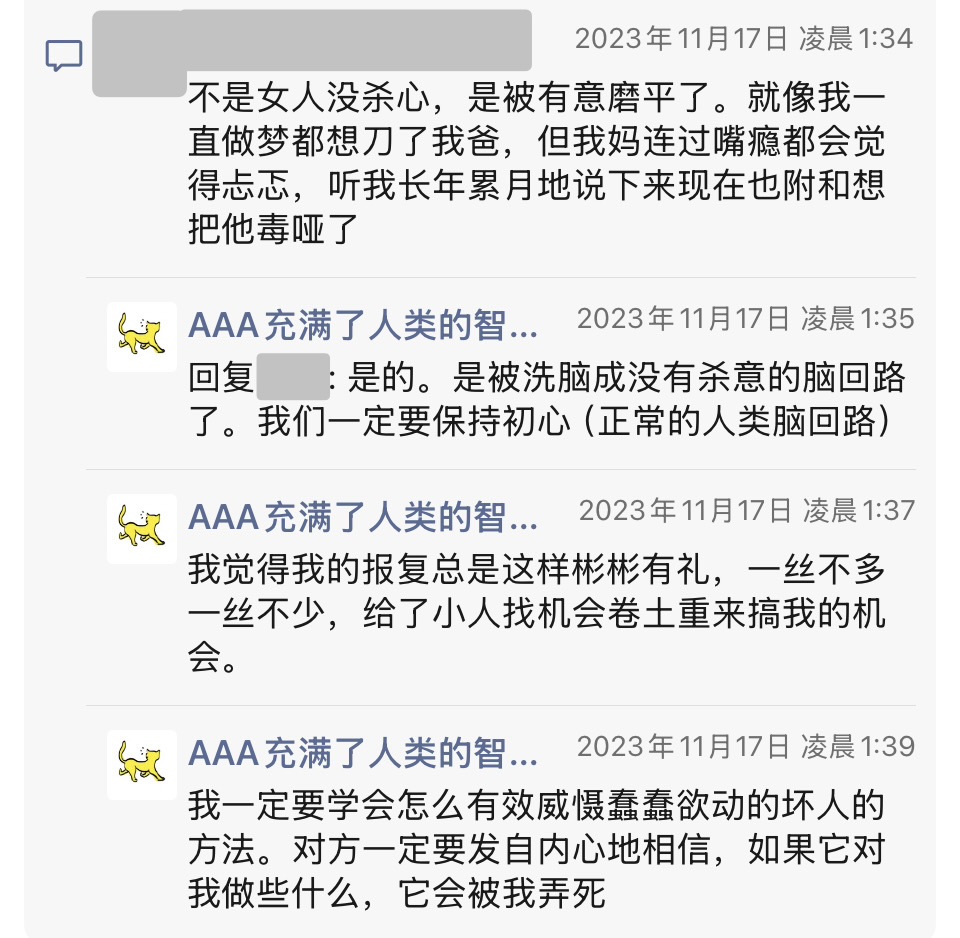960x938 pixels.
Task: Open the cat avatar on the 1:39 comment
Action: 141,764
